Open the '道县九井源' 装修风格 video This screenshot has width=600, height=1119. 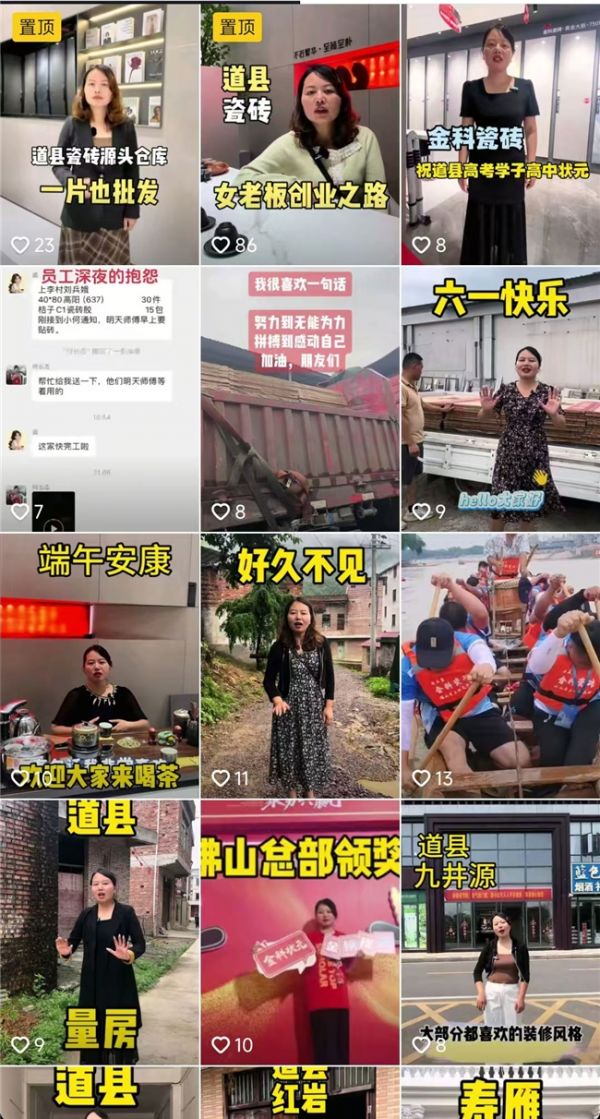pyautogui.click(x=500, y=930)
